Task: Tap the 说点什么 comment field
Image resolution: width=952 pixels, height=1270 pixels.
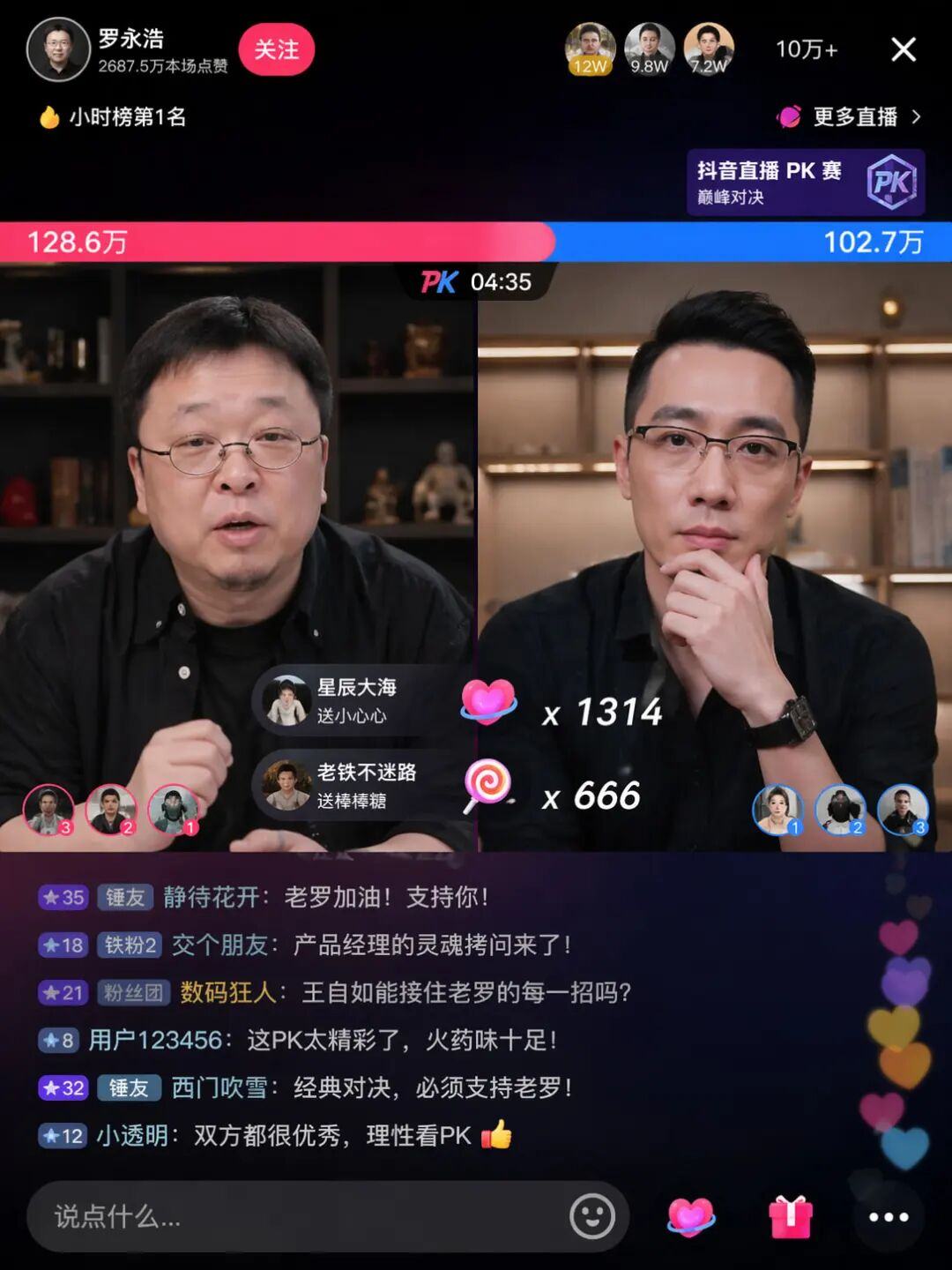Action: click(300, 1217)
